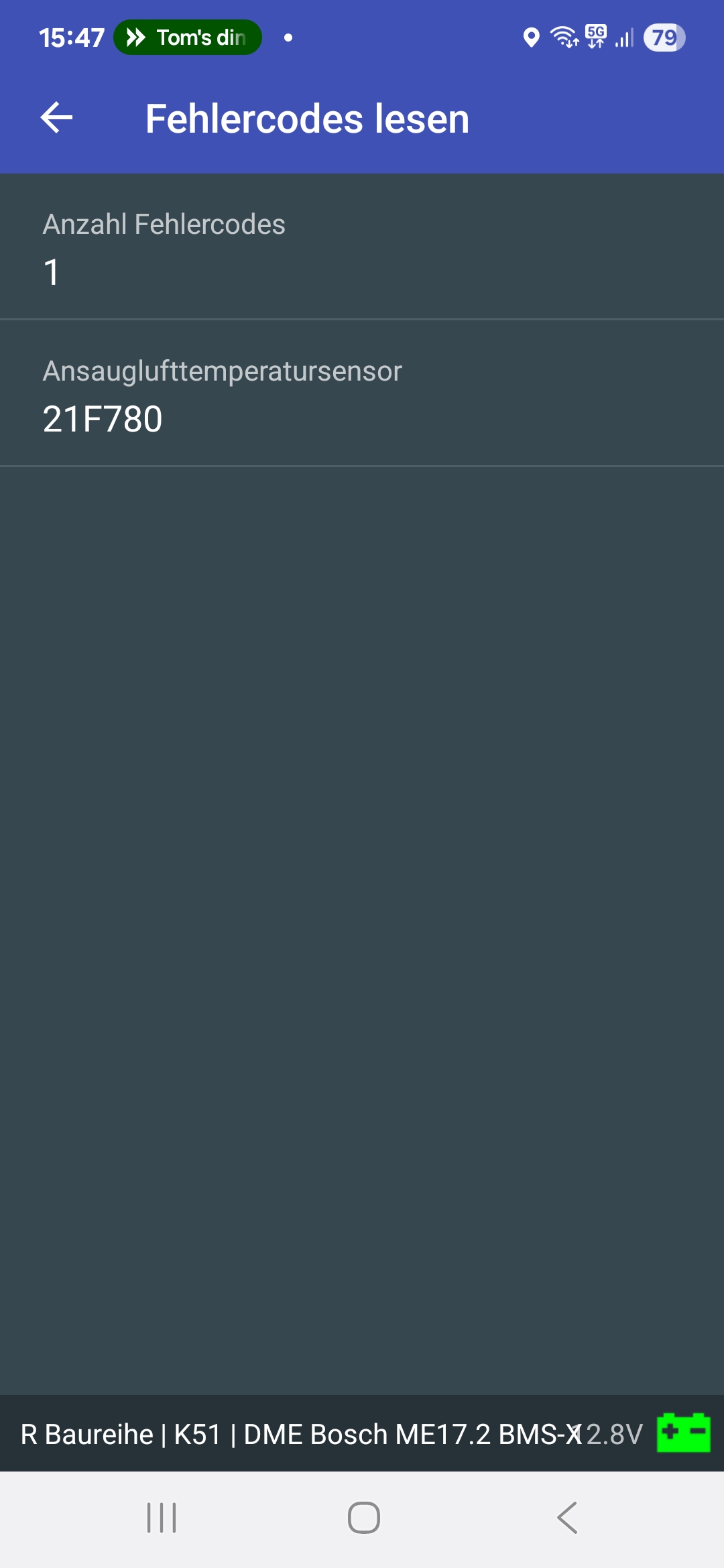This screenshot has width=724, height=1568.
Task: Open the recent apps view
Action: (162, 1518)
